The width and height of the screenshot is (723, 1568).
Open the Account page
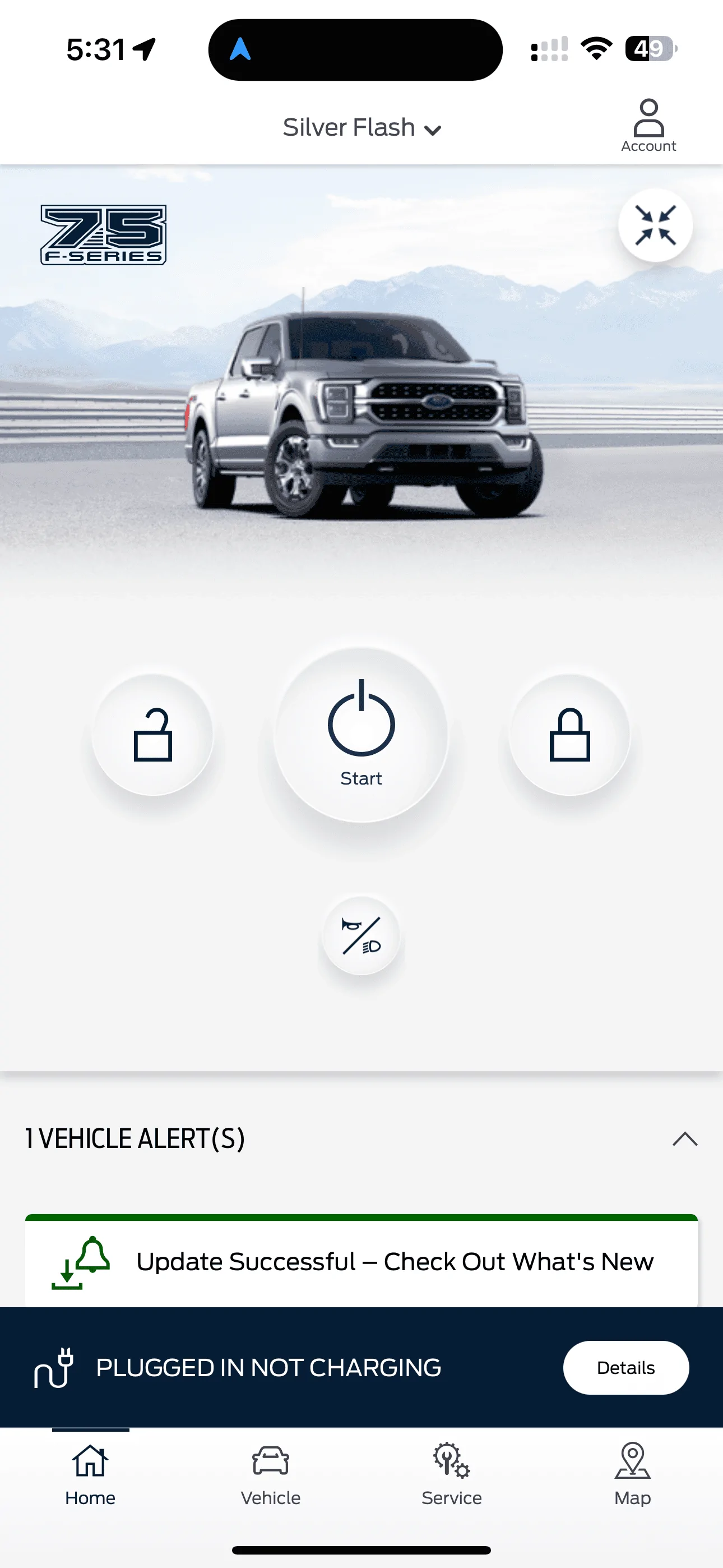(x=648, y=125)
